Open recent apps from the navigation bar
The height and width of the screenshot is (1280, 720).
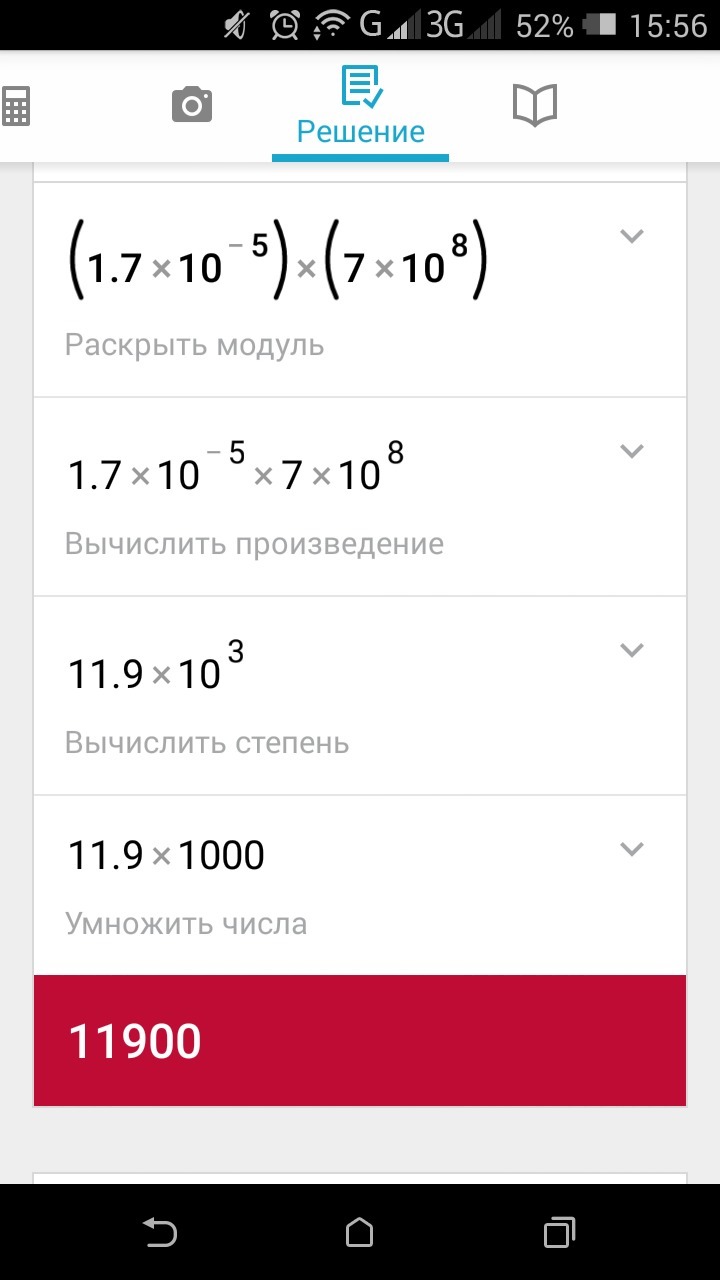[559, 1232]
